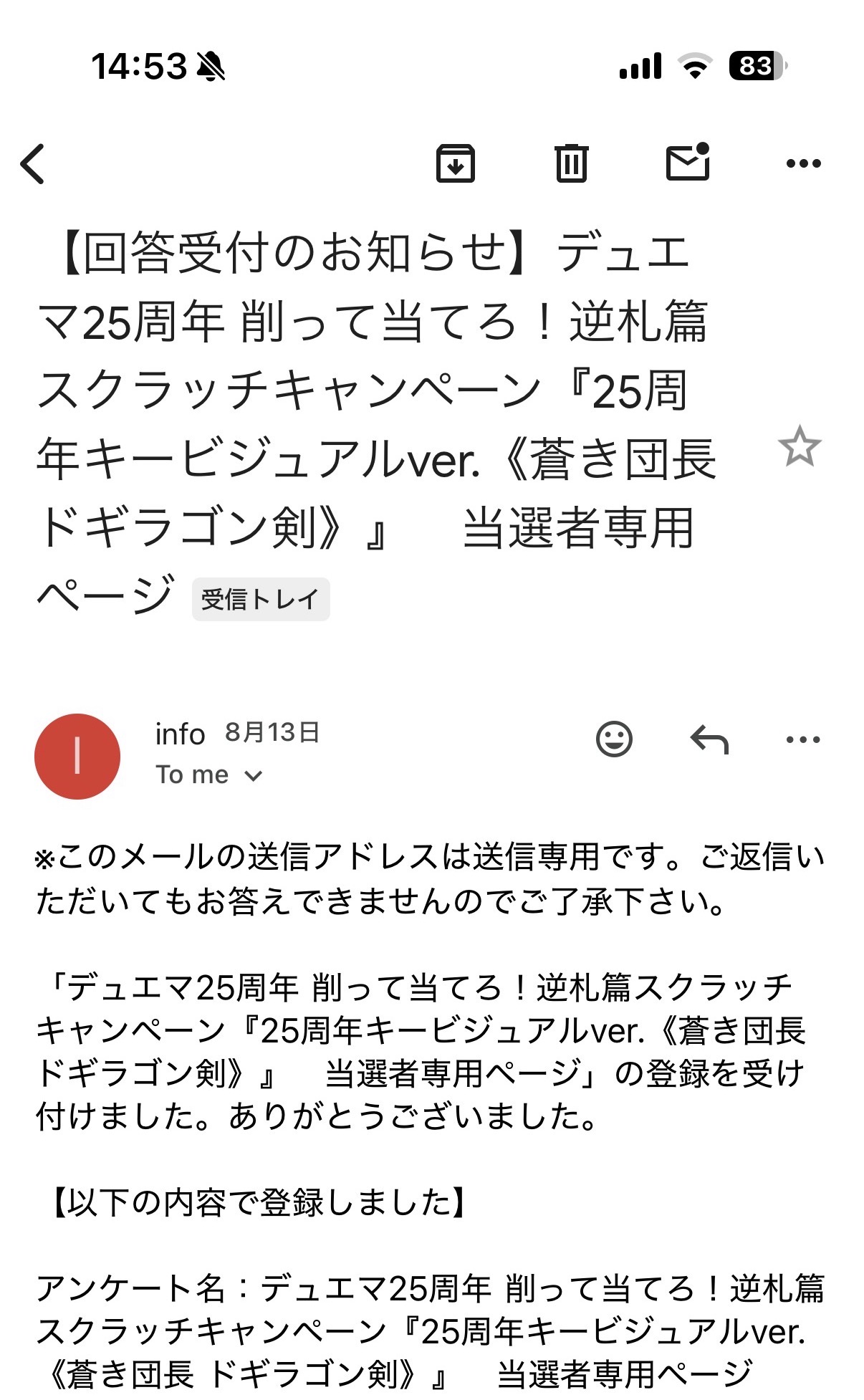Star this email
The image size is (864, 1400).
800,446
